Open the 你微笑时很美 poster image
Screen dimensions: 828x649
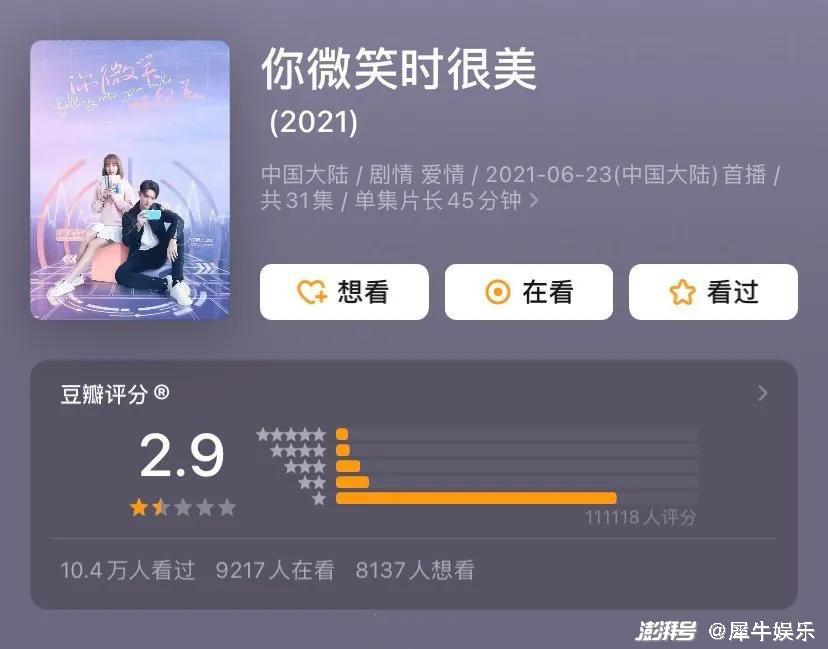coord(130,180)
